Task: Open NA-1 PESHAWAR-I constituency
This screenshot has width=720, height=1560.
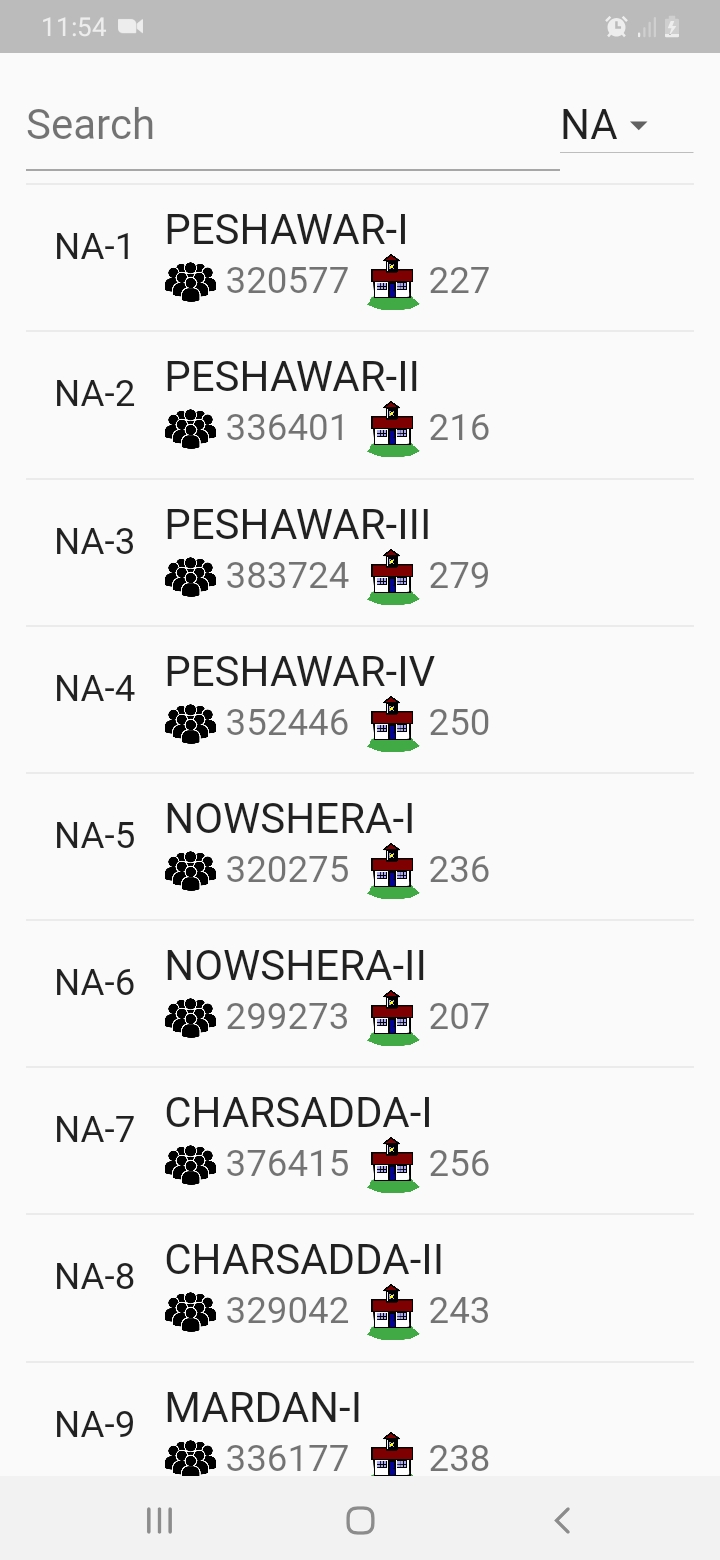Action: point(359,258)
